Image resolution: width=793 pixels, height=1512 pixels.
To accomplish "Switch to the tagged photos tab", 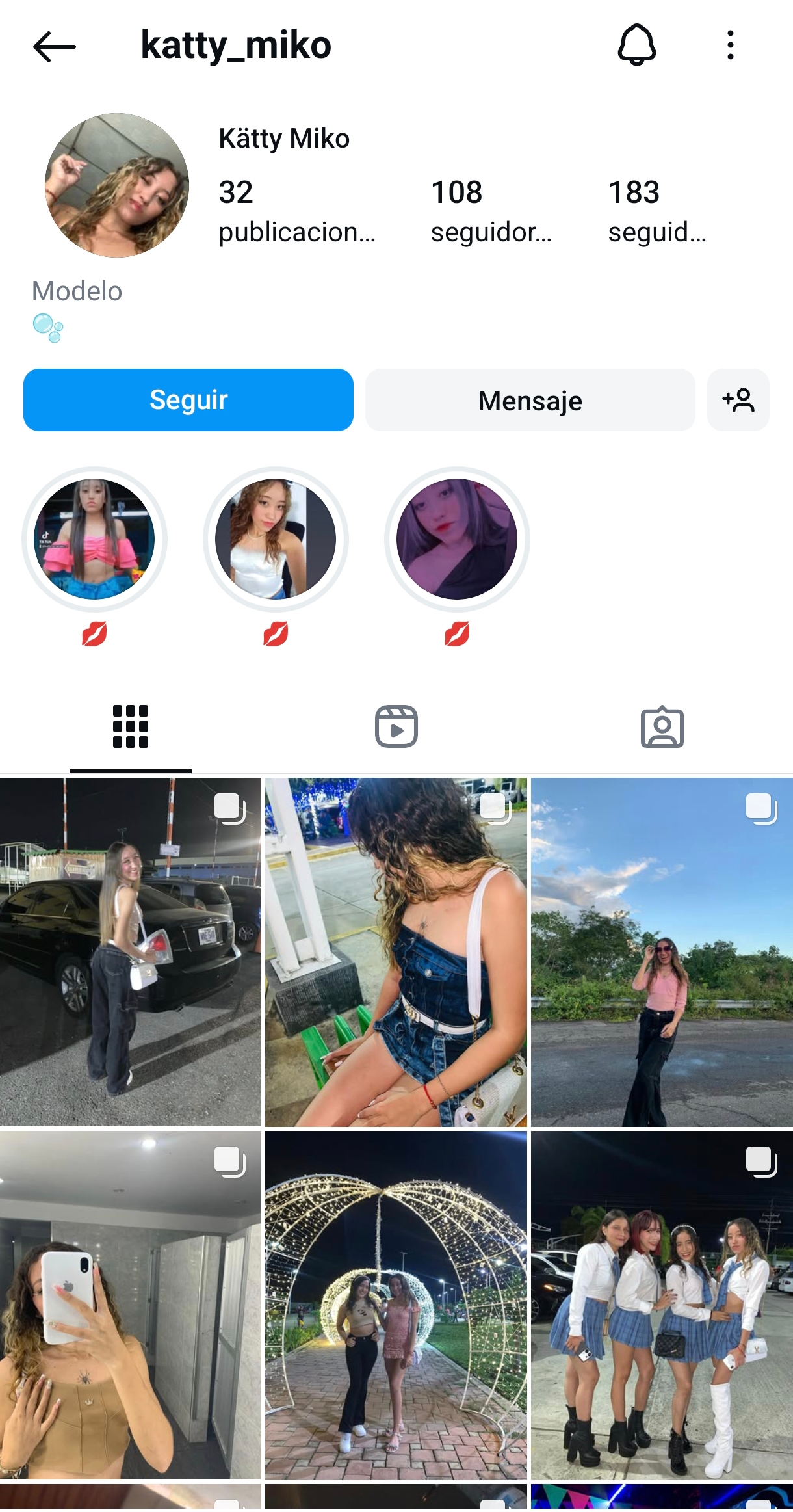I will [x=662, y=726].
